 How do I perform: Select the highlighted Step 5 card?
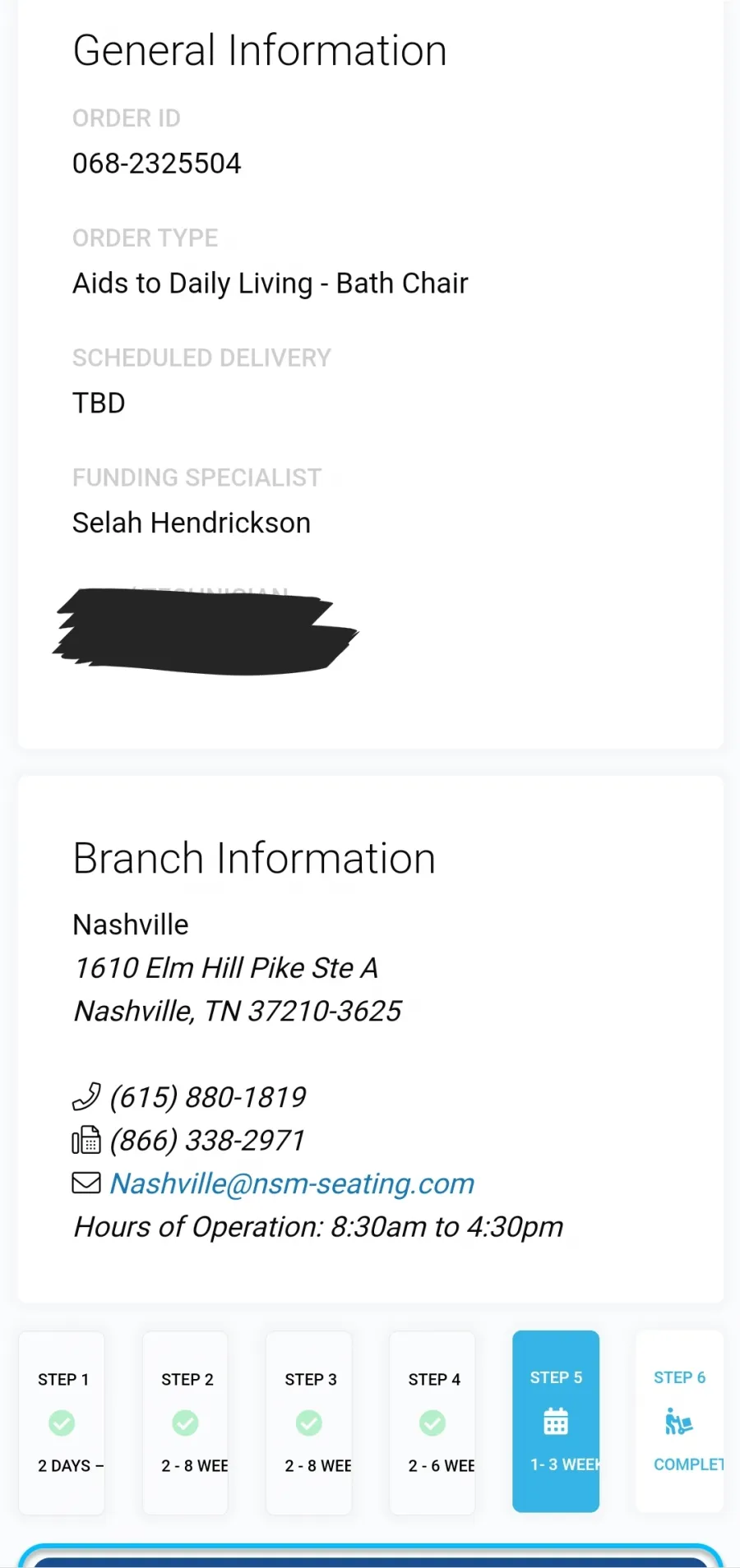556,1421
